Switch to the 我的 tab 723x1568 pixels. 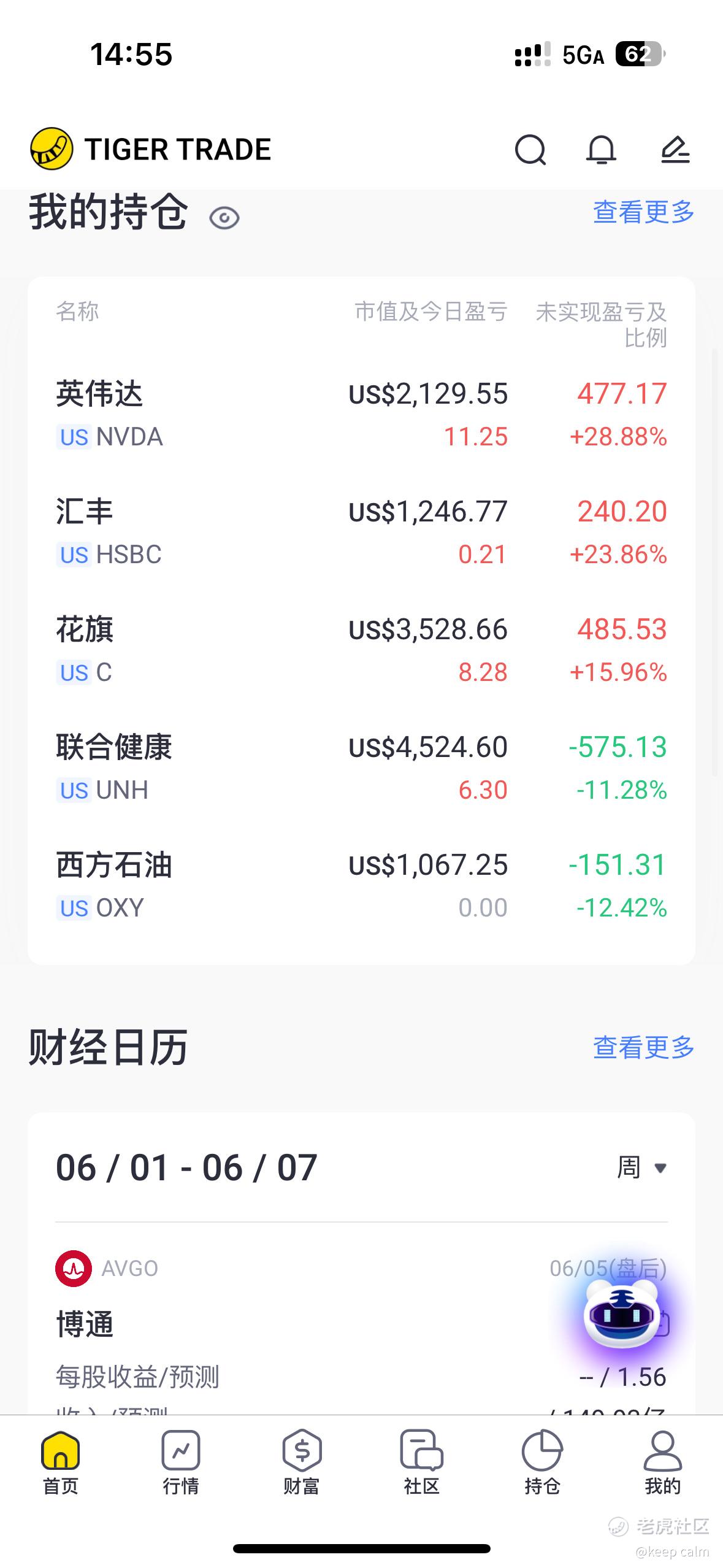663,1462
